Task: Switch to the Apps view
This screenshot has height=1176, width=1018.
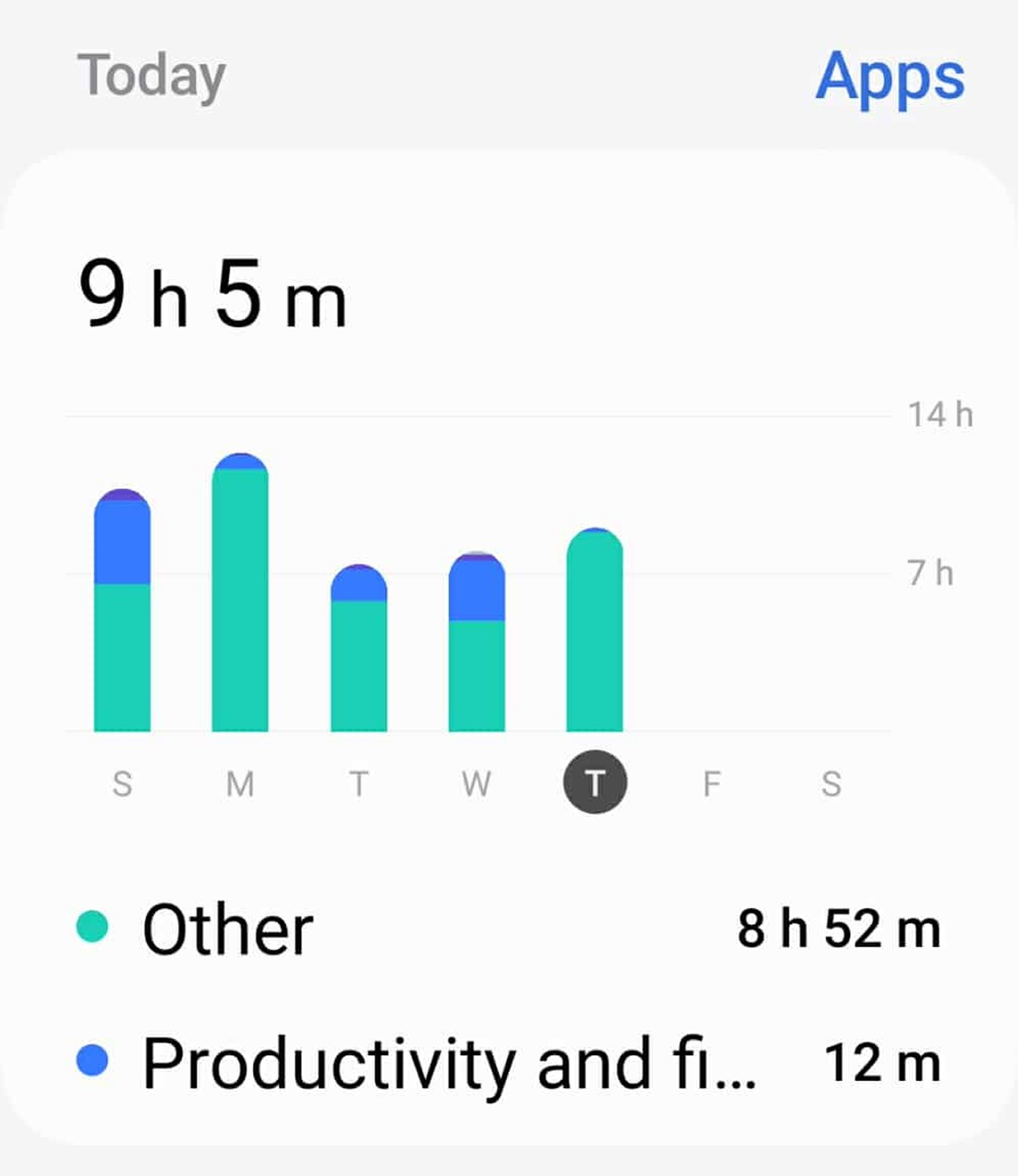Action: (x=890, y=80)
